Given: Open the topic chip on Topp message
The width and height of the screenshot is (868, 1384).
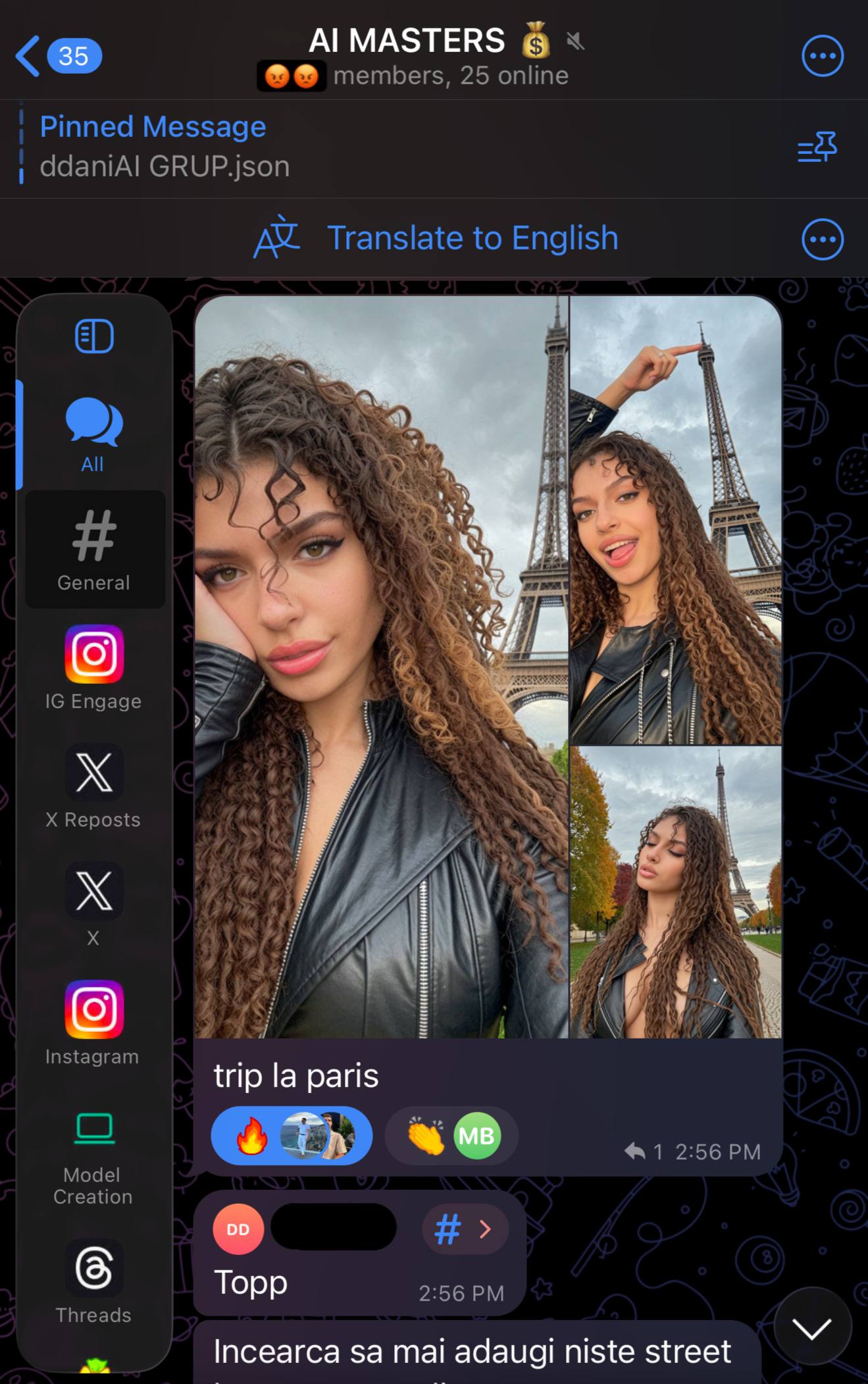Looking at the screenshot, I should point(465,1229).
